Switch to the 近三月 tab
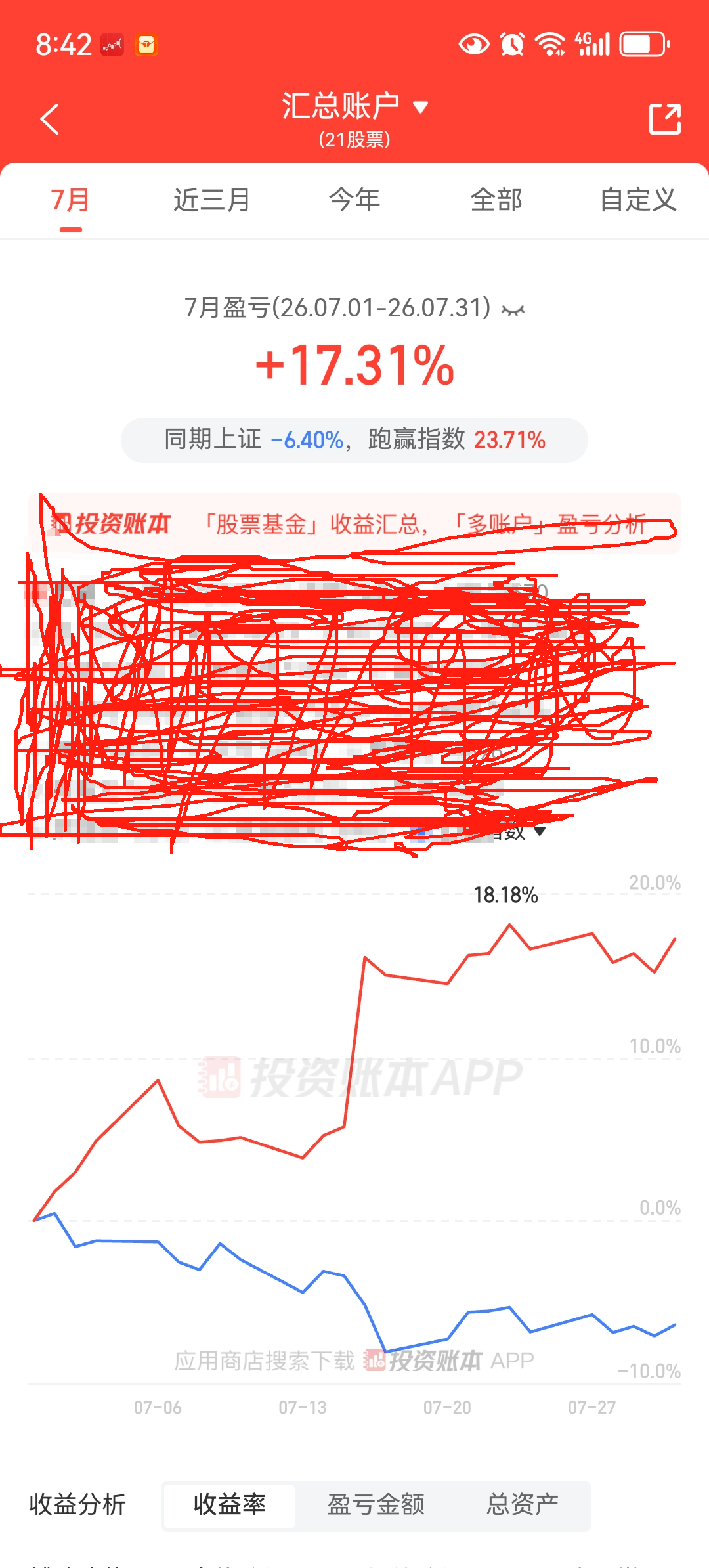Screen dimensions: 709x1568 [x=212, y=200]
